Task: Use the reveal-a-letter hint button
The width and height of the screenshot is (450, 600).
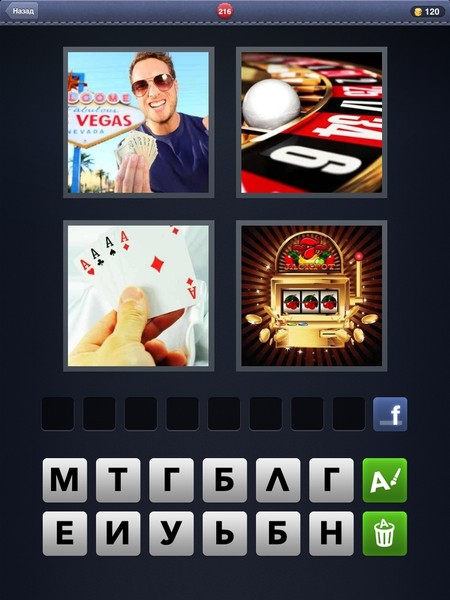Action: click(385, 480)
